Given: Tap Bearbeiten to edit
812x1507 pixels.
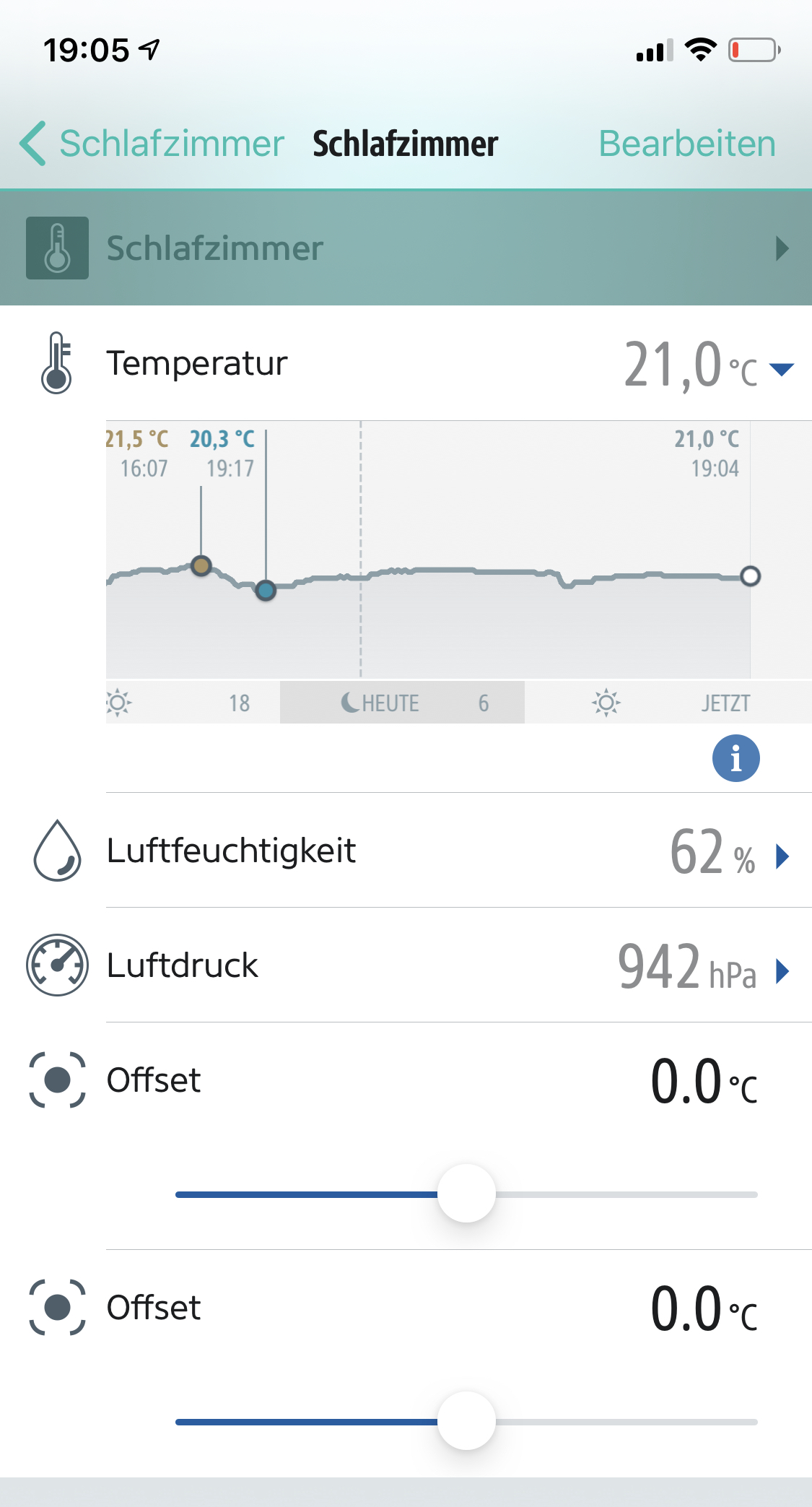Looking at the screenshot, I should click(x=686, y=144).
